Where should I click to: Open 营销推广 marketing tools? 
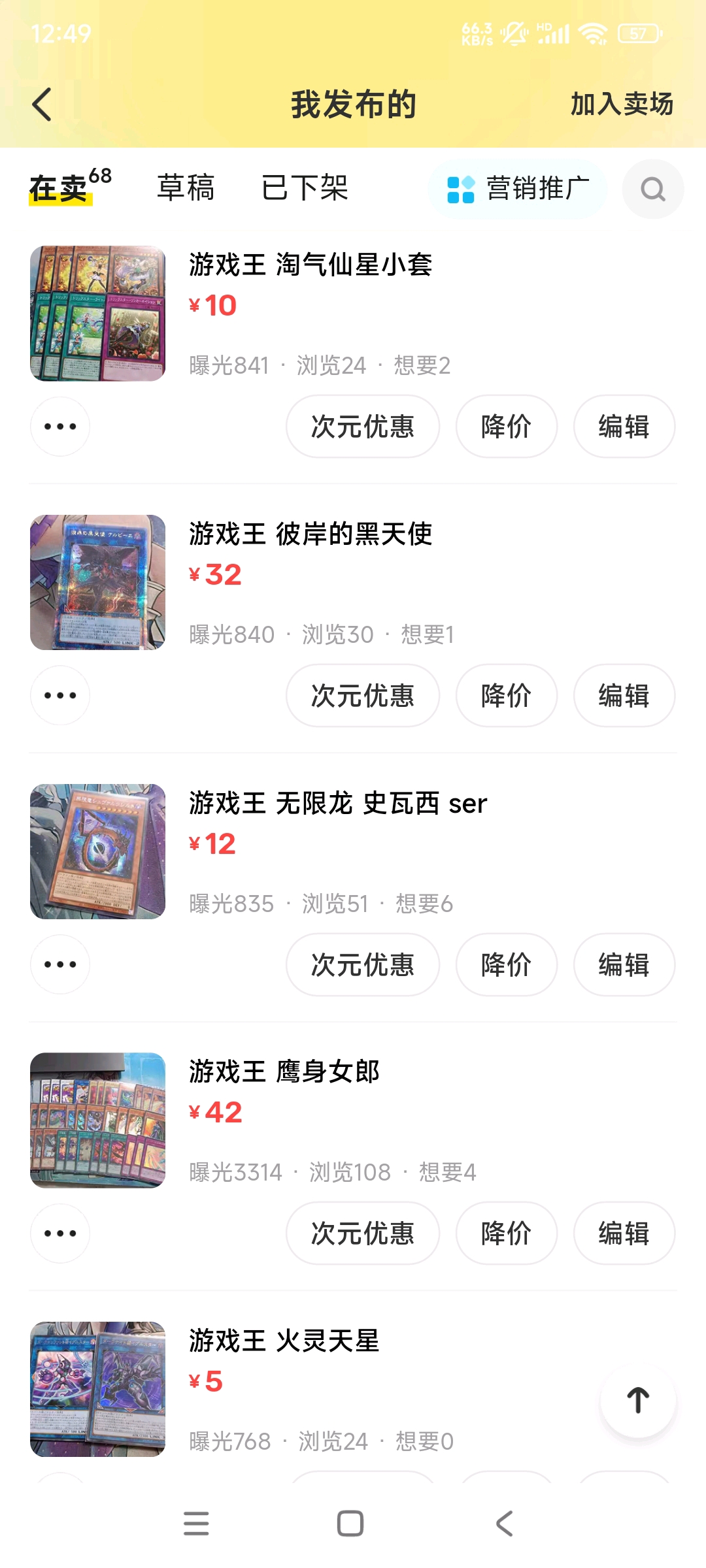click(x=518, y=189)
